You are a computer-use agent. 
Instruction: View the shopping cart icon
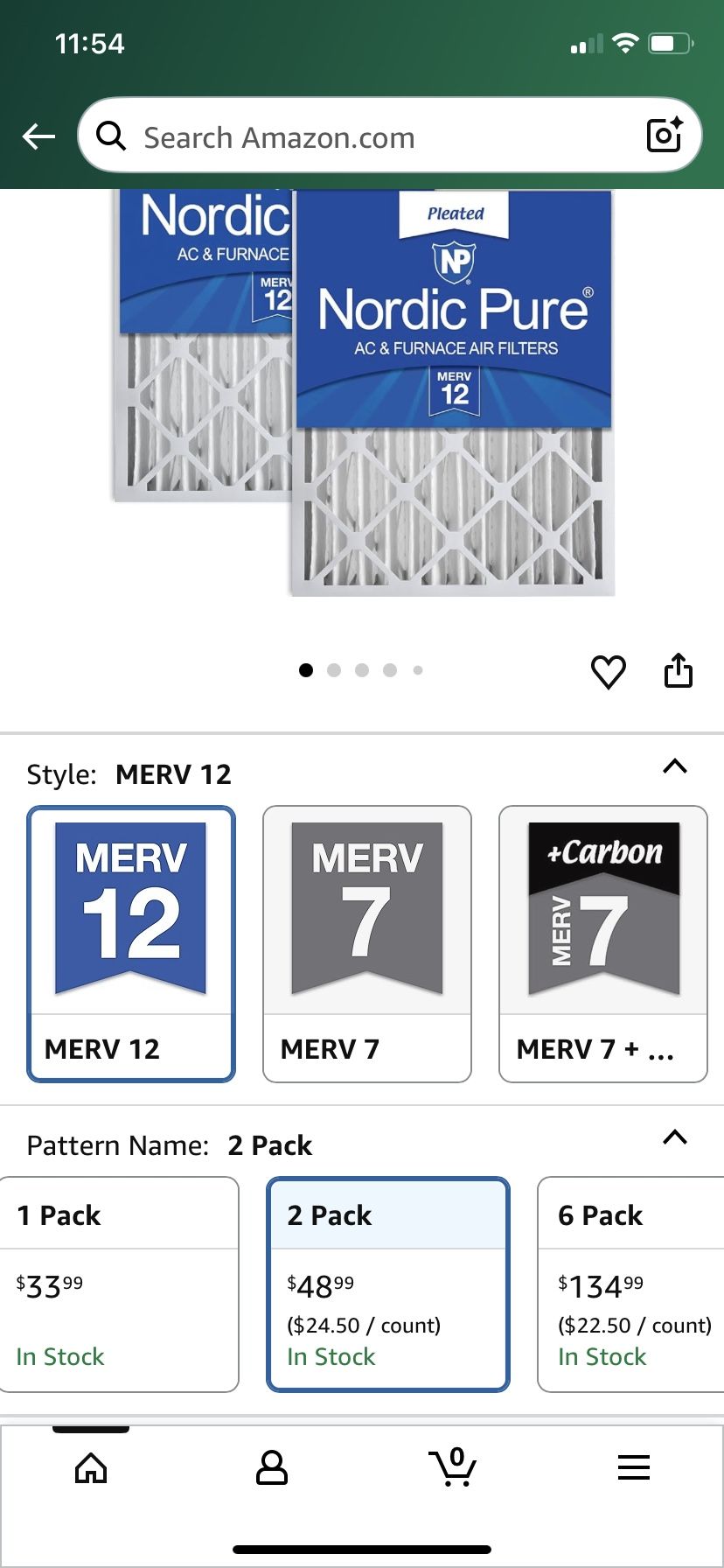[453, 1468]
